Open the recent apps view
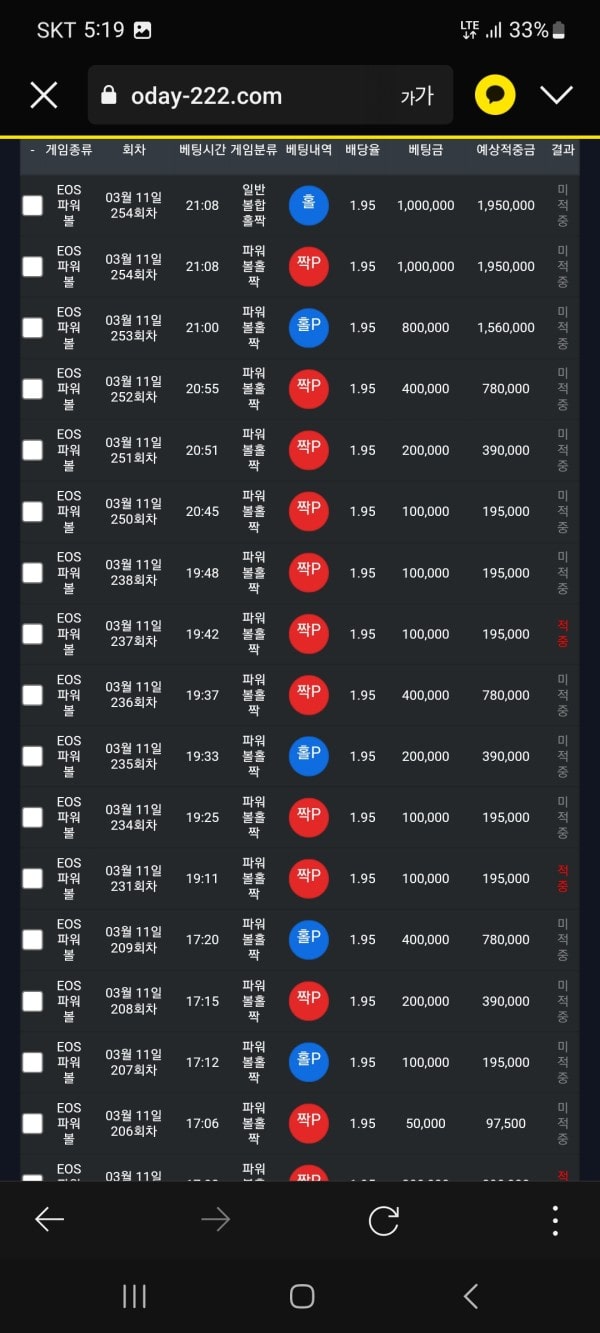 click(134, 1297)
